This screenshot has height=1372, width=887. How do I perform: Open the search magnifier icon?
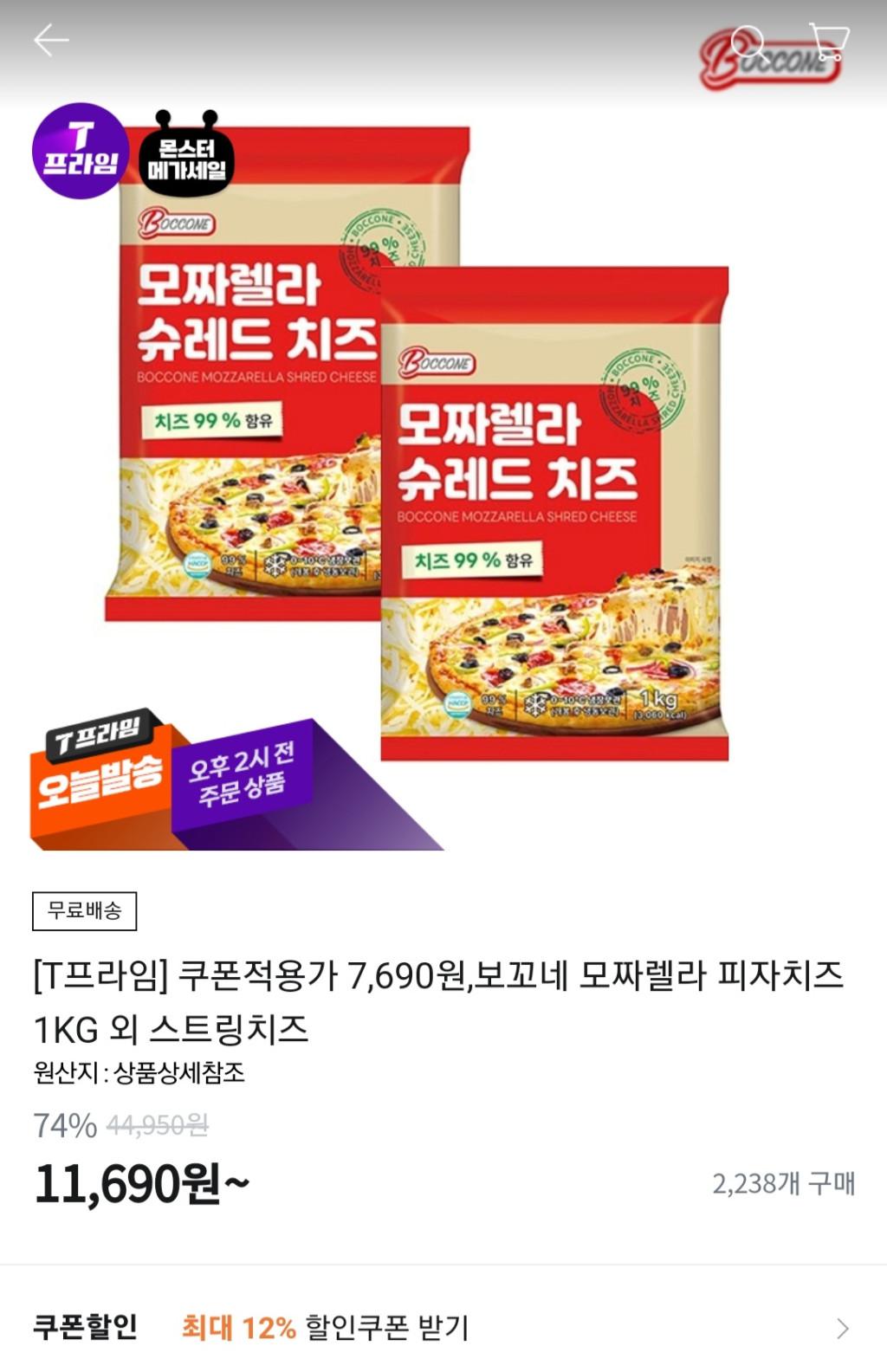pyautogui.click(x=747, y=41)
